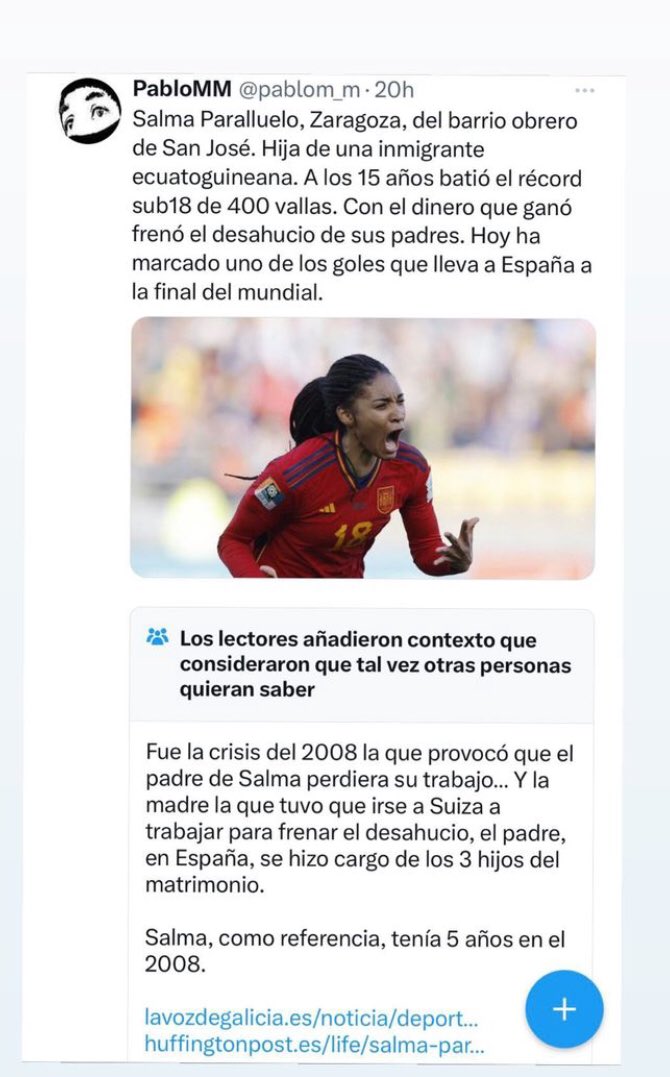Open the lavozdegalicia.es link
Viewport: 670px width, 1077px height.
(x=312, y=1021)
